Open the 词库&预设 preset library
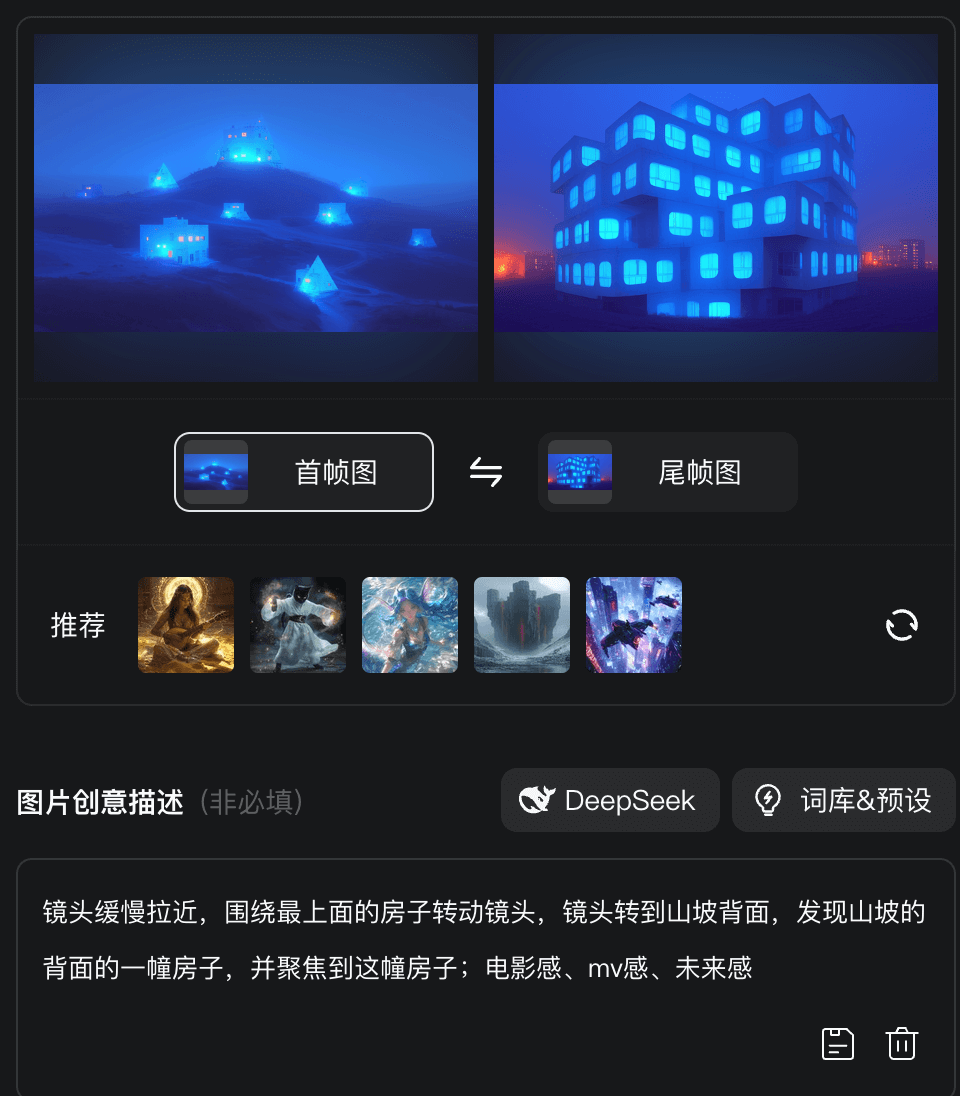 click(x=843, y=800)
